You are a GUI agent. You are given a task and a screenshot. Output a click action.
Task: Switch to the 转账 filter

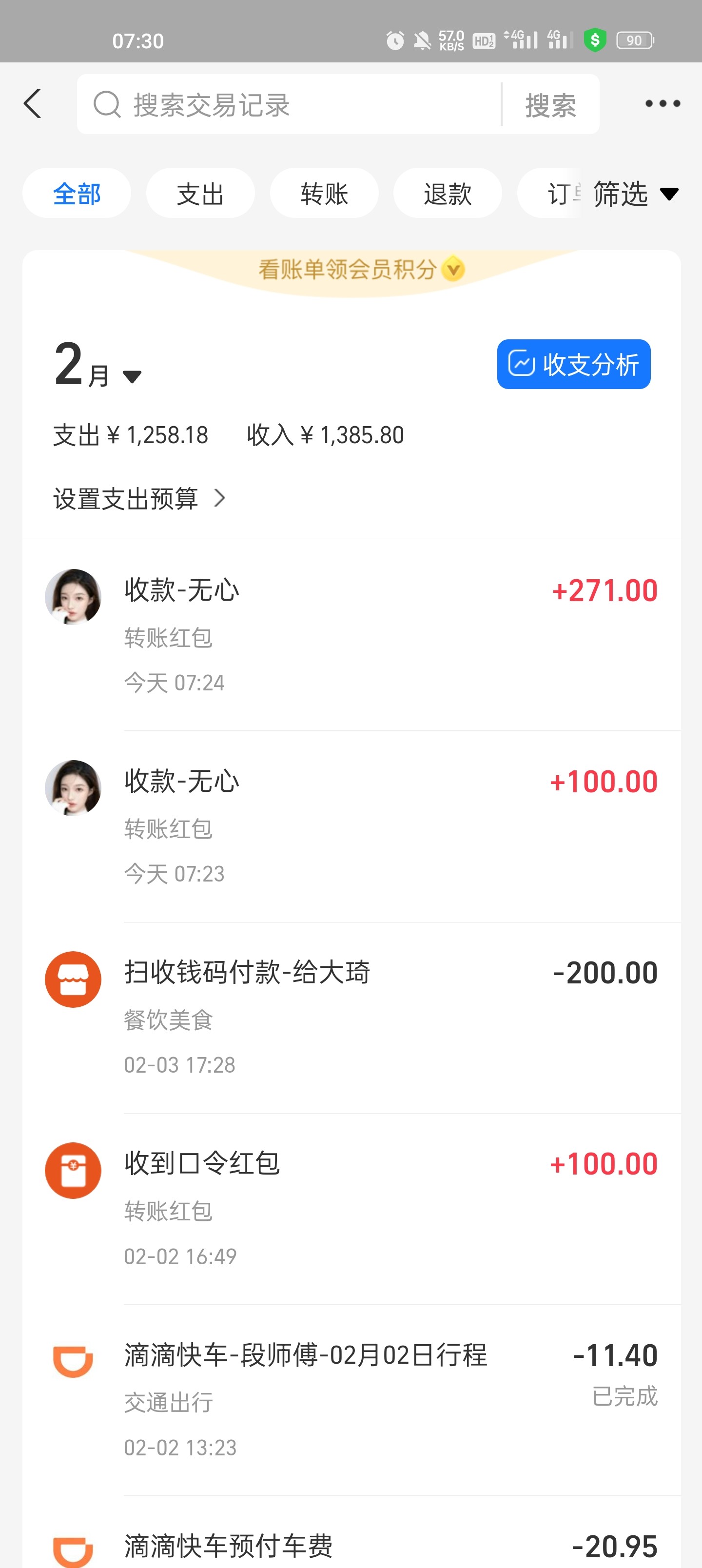[x=324, y=194]
